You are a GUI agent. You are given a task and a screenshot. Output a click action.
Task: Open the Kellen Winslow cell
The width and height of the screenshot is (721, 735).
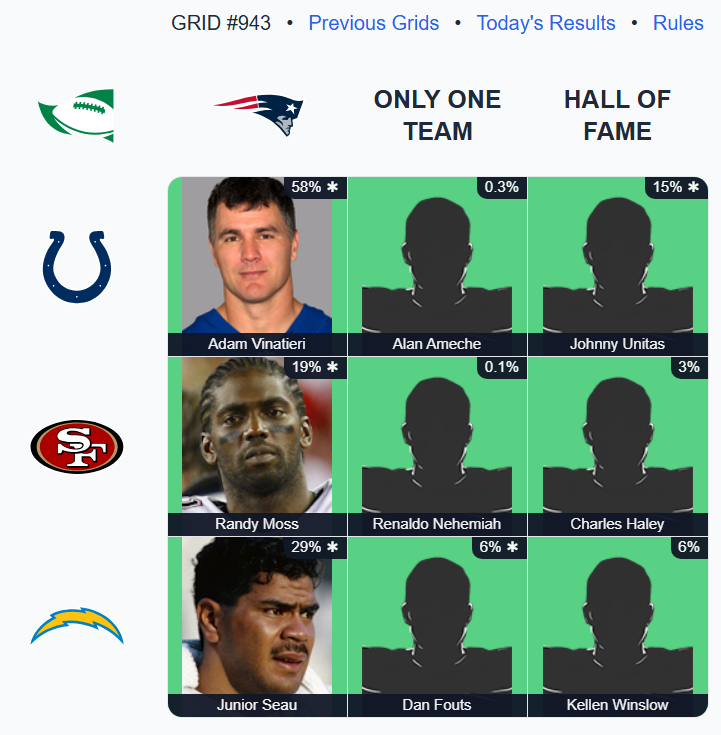point(617,627)
